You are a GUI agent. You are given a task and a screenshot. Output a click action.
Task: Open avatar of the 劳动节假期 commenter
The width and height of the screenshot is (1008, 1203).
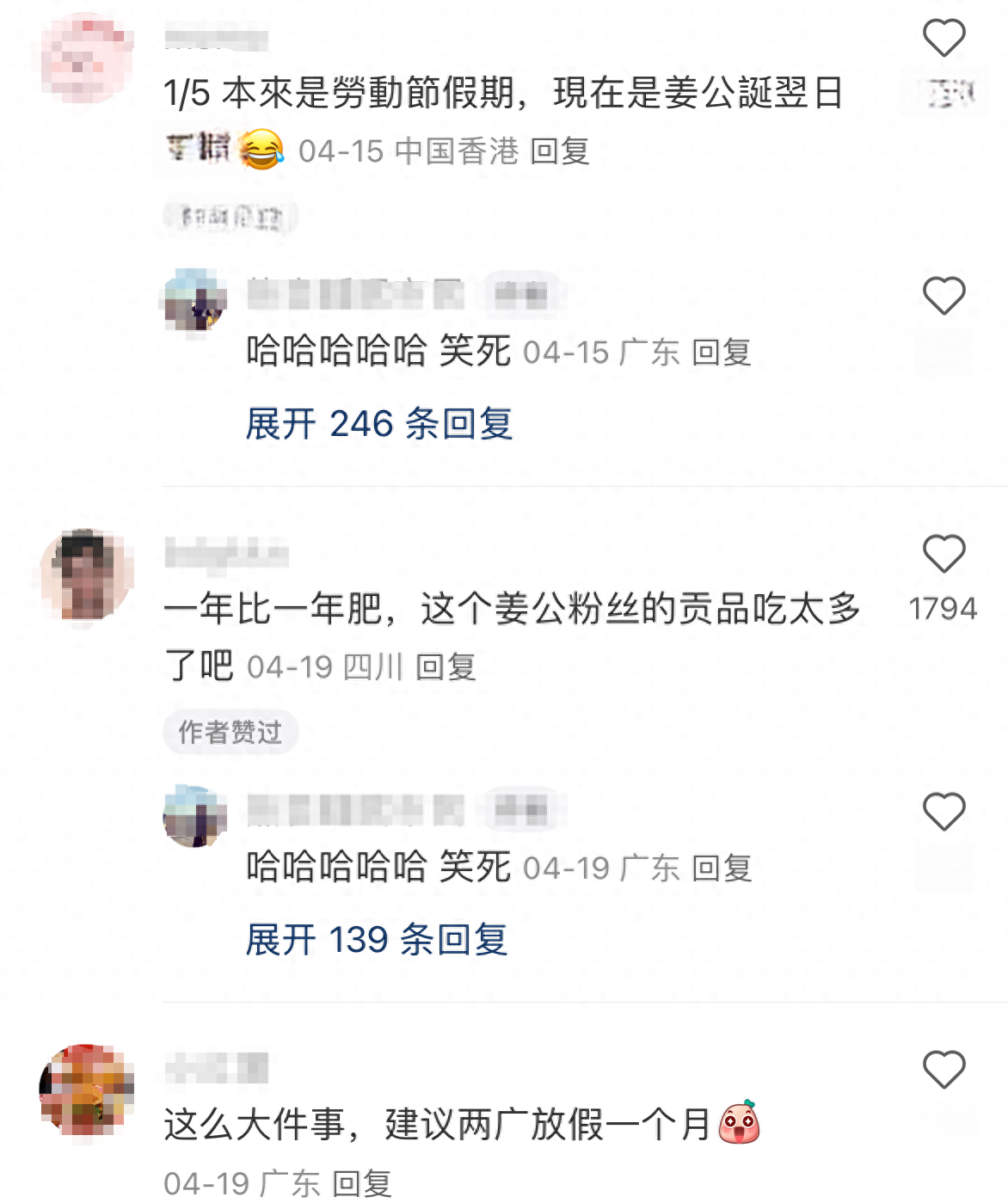[x=87, y=58]
